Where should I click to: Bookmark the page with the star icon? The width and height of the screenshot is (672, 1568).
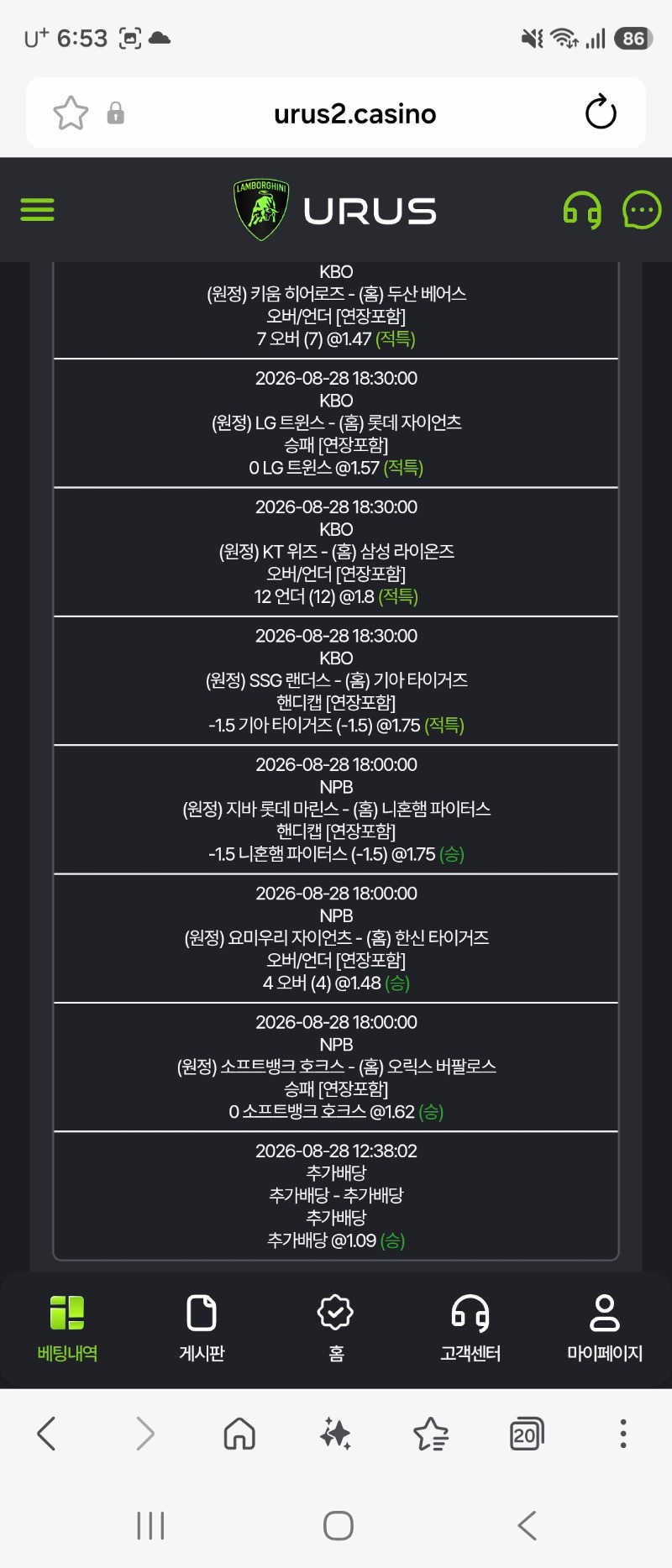point(71,113)
